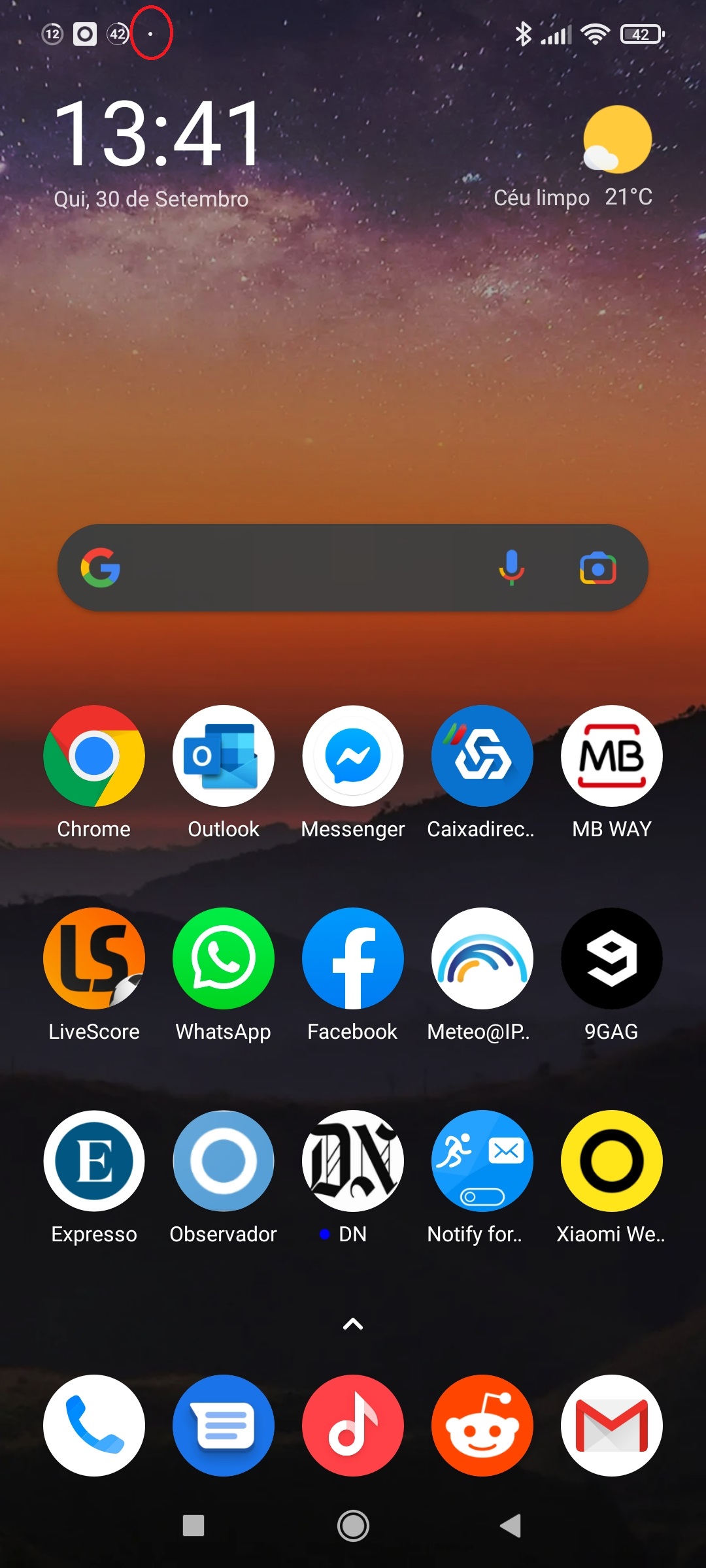Tap the Google search bar
This screenshot has height=1568, width=706.
click(294, 568)
